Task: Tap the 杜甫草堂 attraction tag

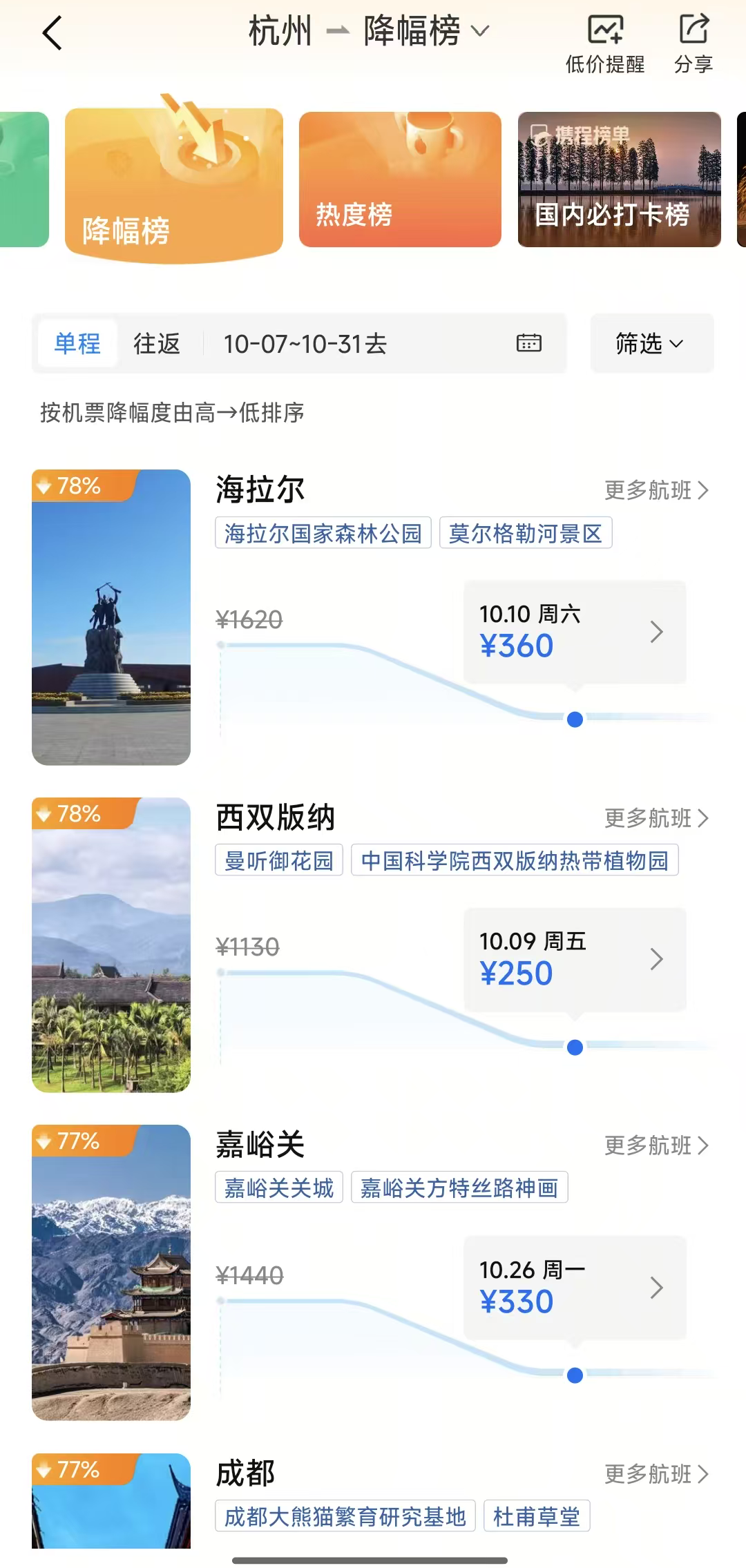Action: pos(537,1517)
